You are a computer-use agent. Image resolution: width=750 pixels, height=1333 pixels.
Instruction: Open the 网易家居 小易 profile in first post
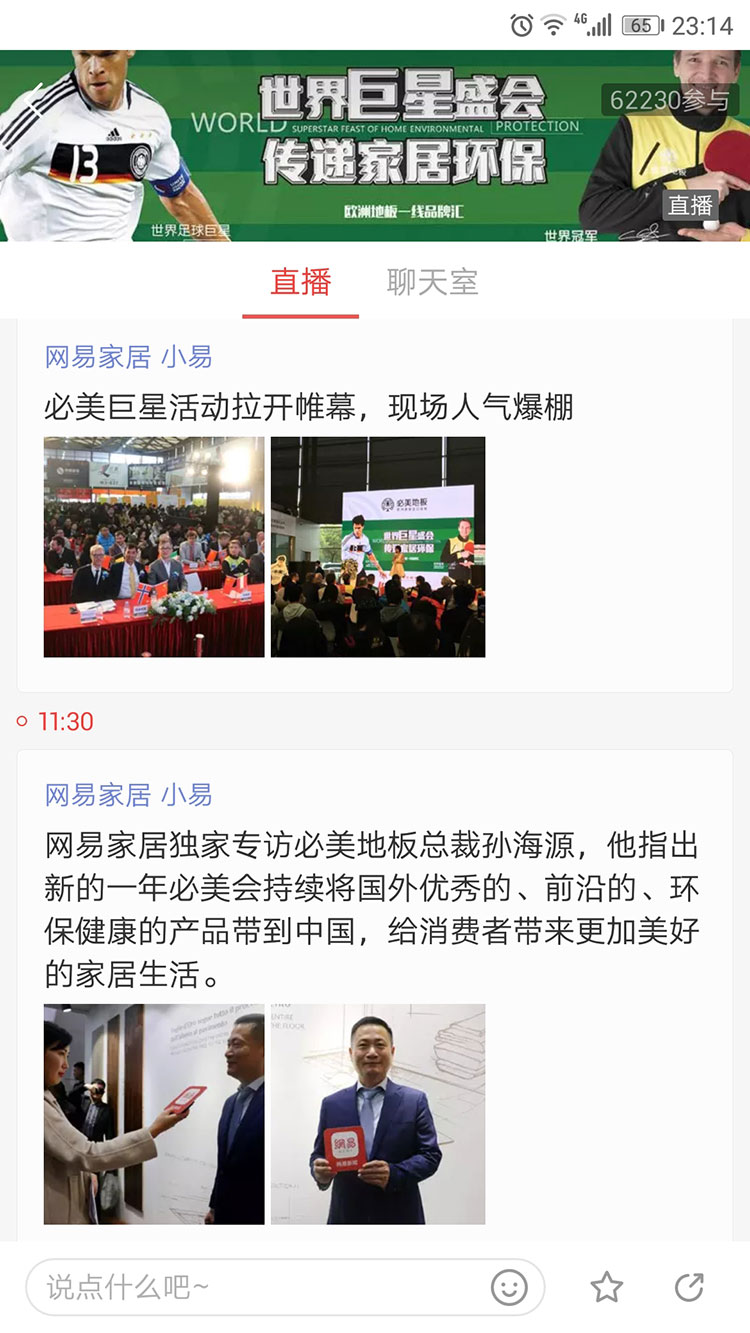coord(130,356)
